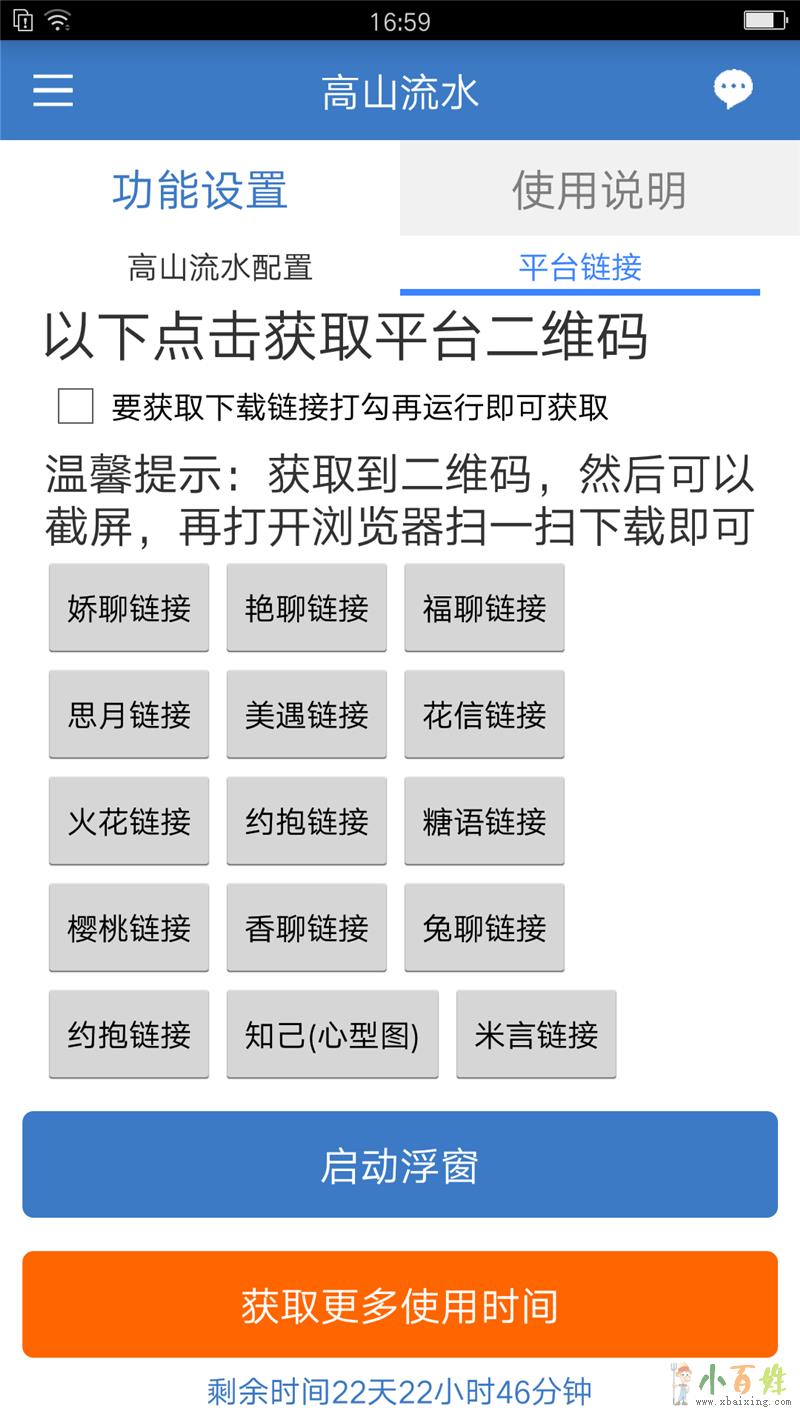Screen dimensions: 800x1422
Task: Tap the 米言链接 button
Action: [536, 1035]
